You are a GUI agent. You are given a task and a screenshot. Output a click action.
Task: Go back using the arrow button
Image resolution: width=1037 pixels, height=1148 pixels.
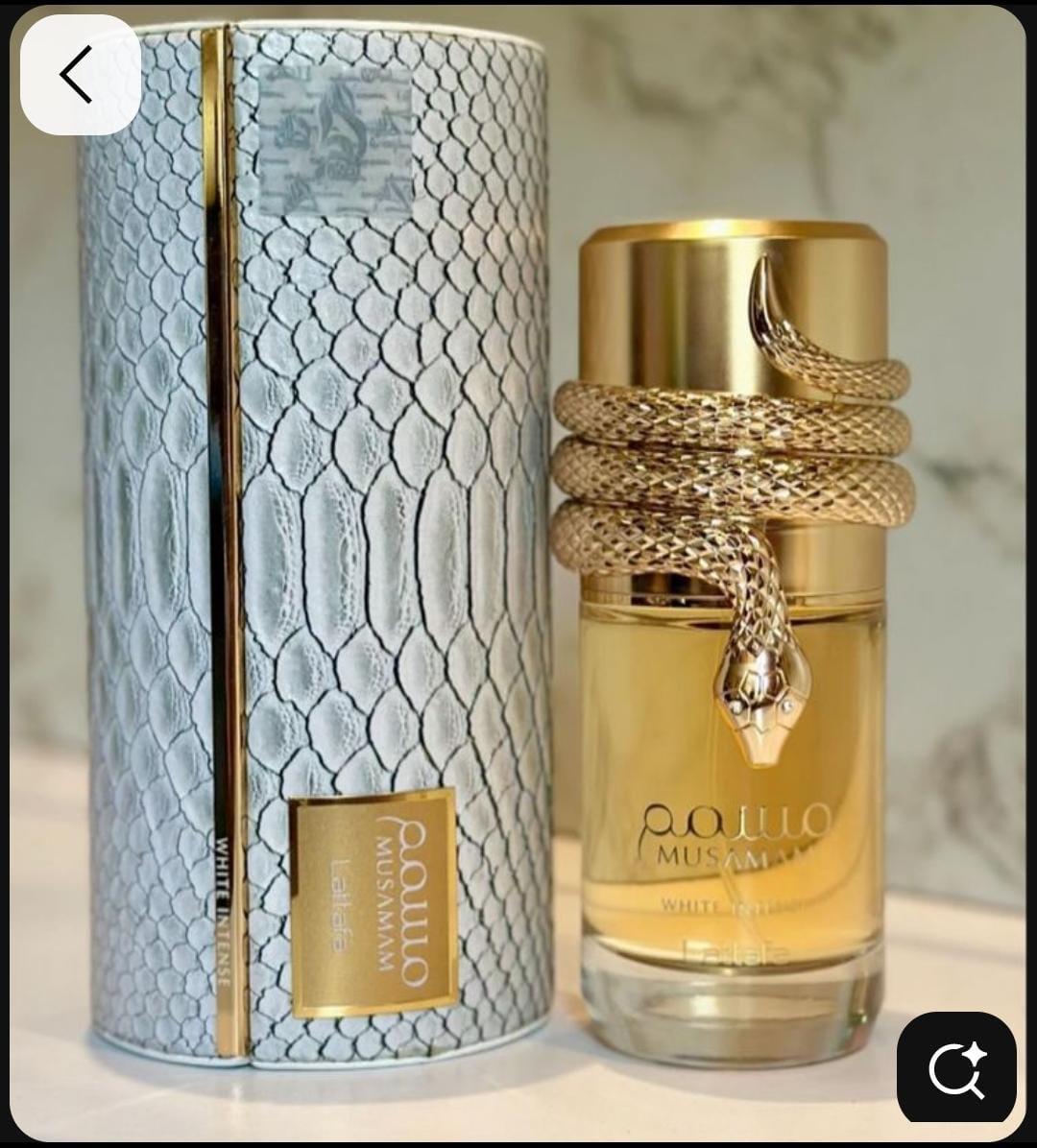(x=80, y=75)
